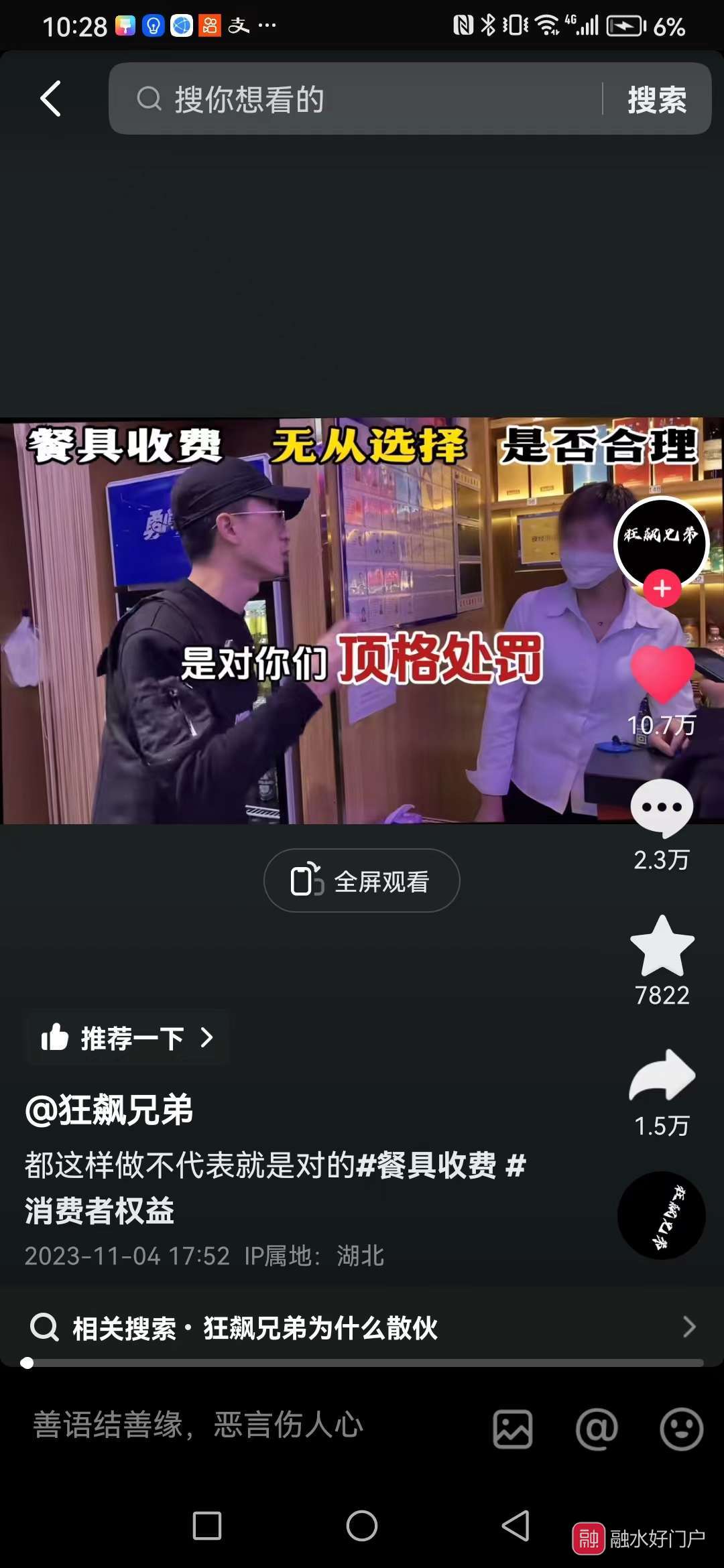Viewport: 724px width, 1568px height.
Task: Share the video via the arrow icon
Action: (662, 1075)
